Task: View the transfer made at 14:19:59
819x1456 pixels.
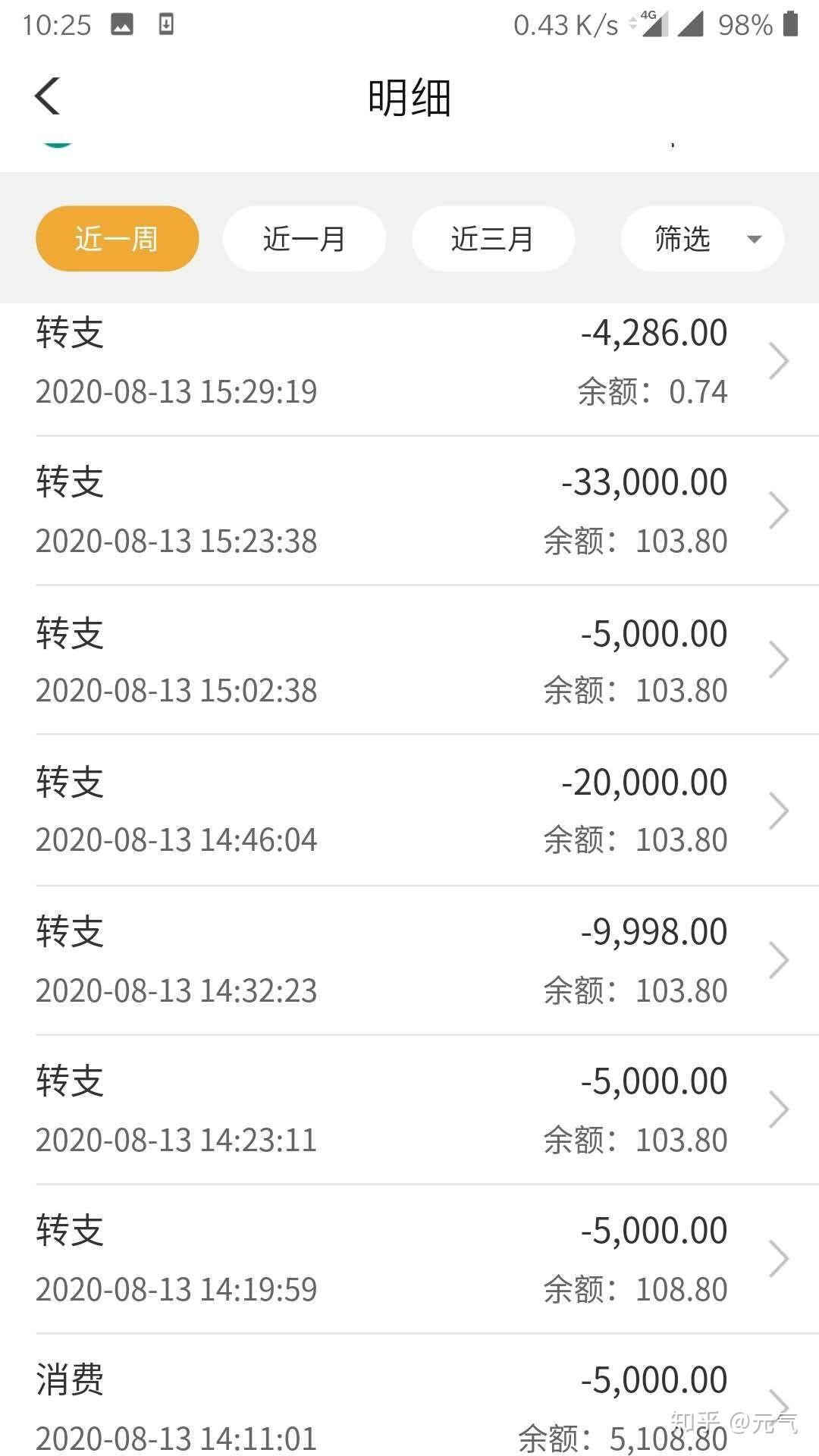Action: click(409, 1259)
